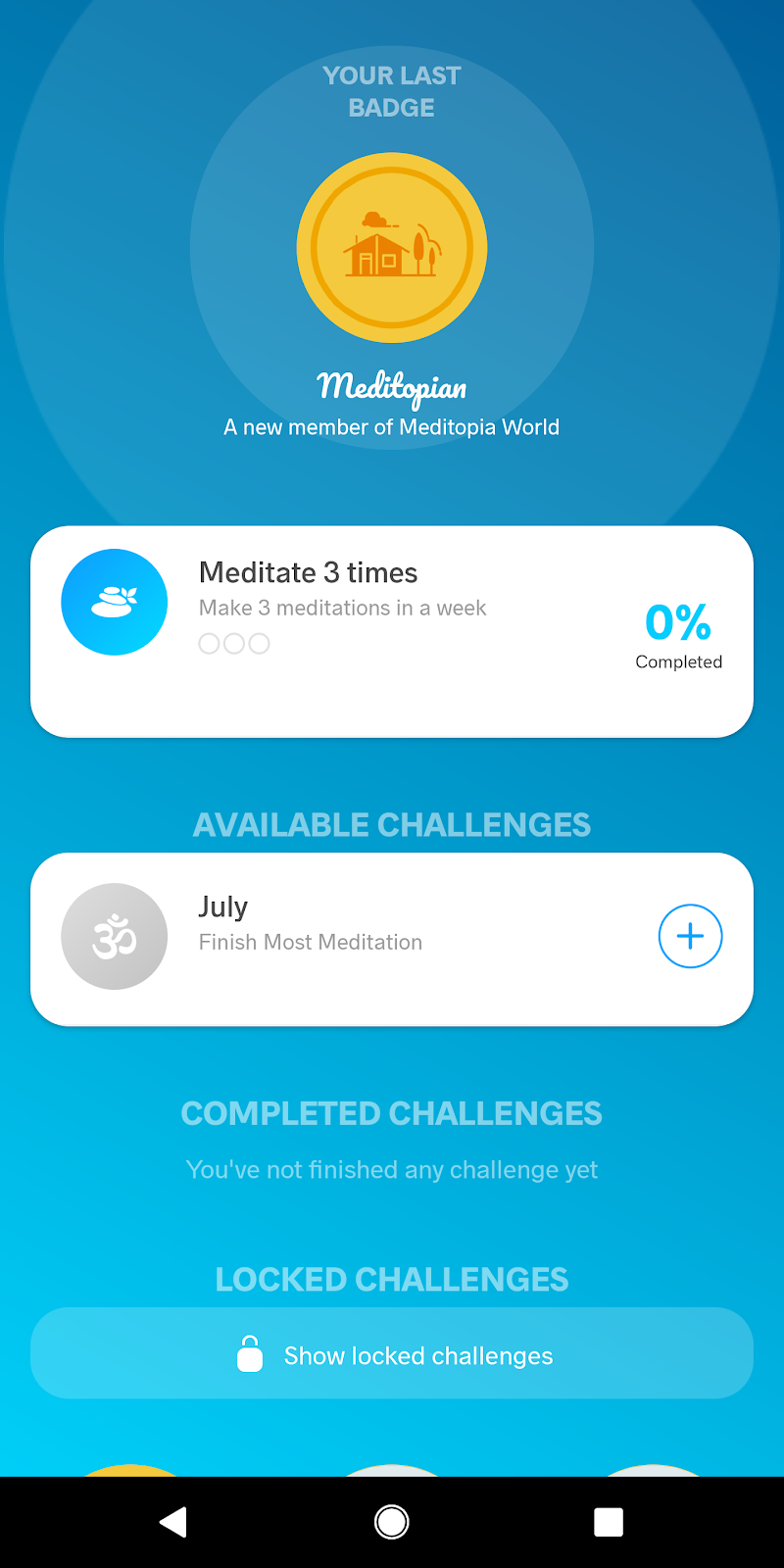Return to the home screen

tap(392, 1522)
